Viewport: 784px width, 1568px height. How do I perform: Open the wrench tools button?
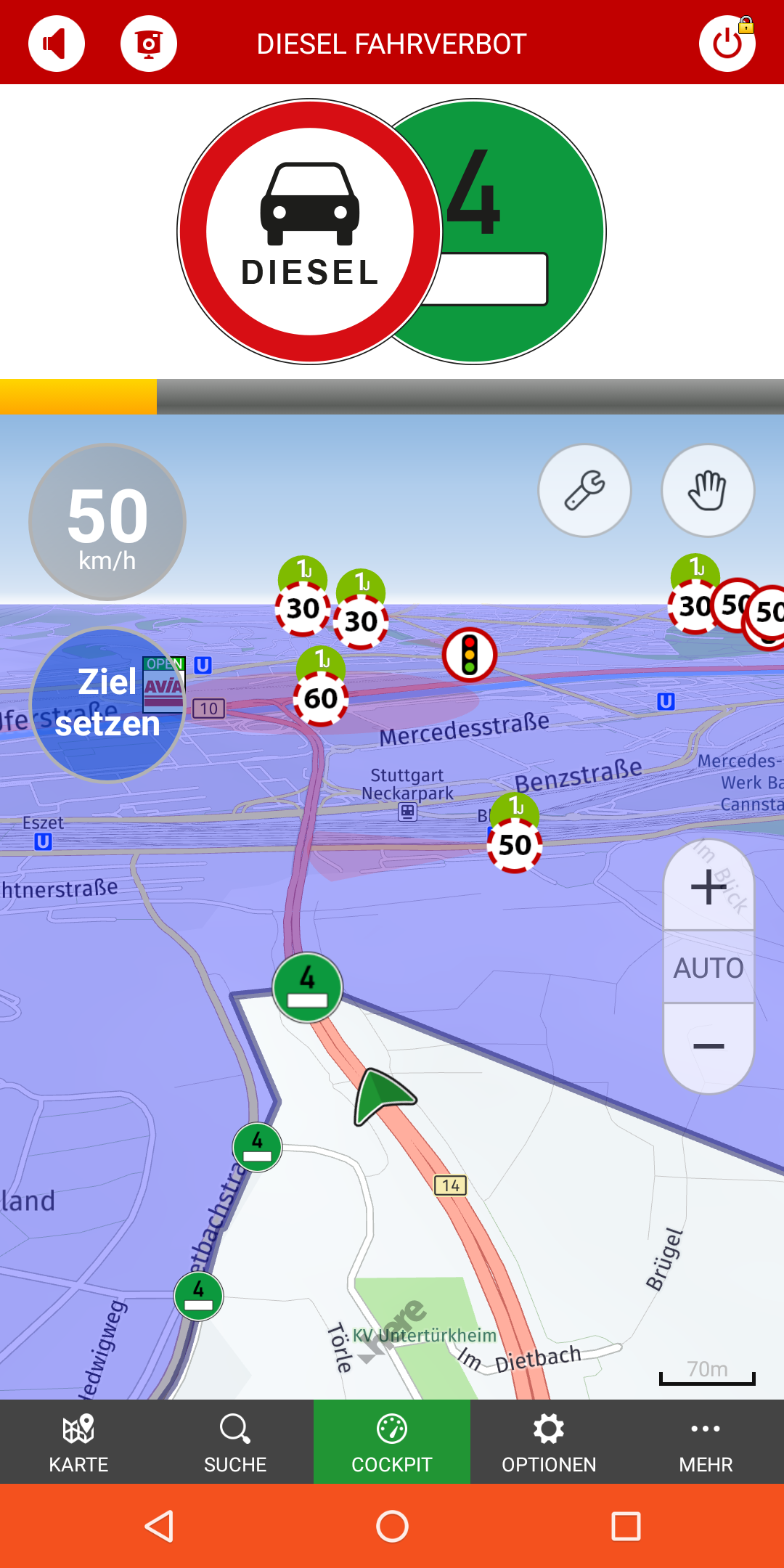coord(584,491)
